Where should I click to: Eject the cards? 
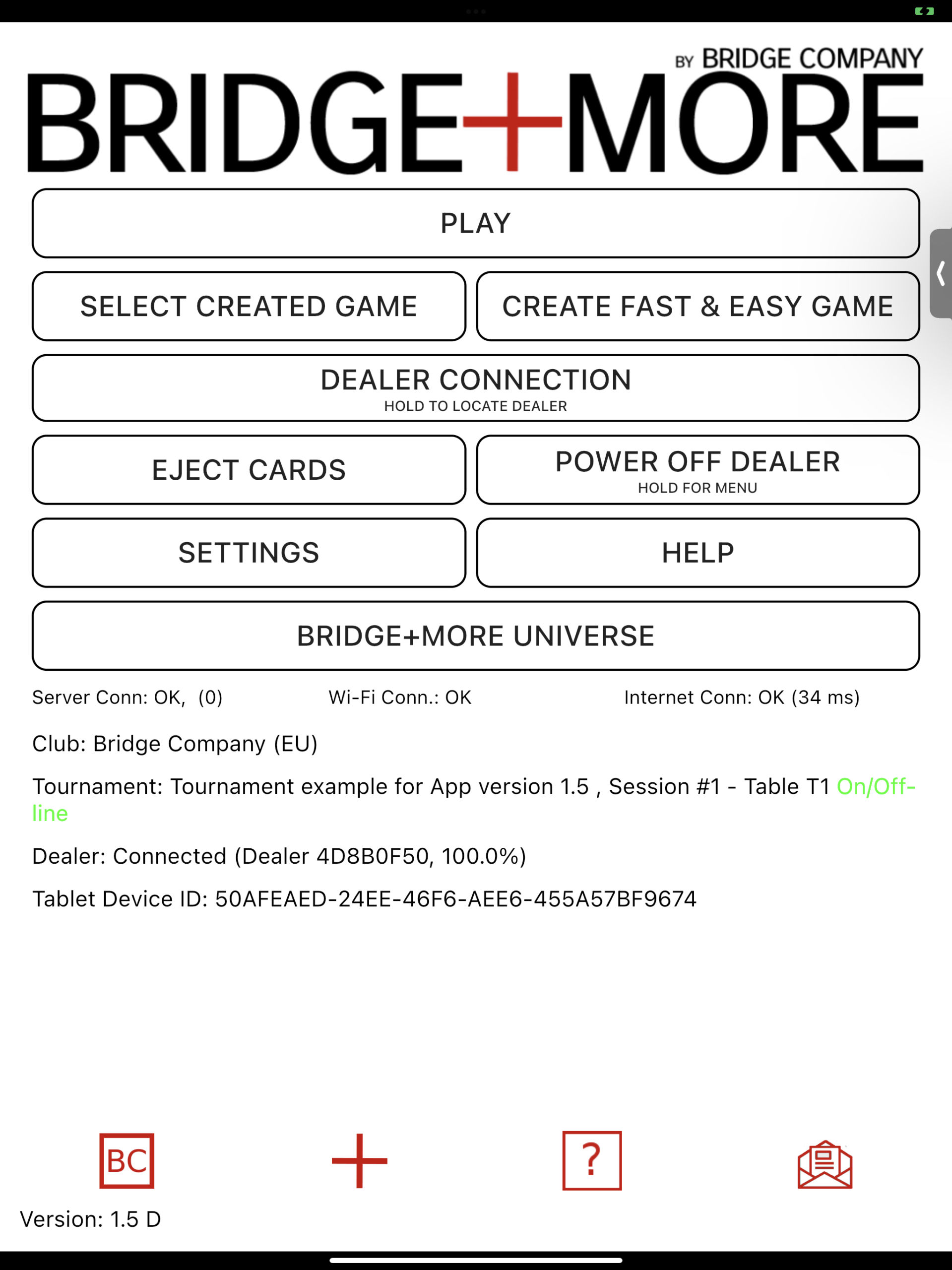click(x=249, y=470)
